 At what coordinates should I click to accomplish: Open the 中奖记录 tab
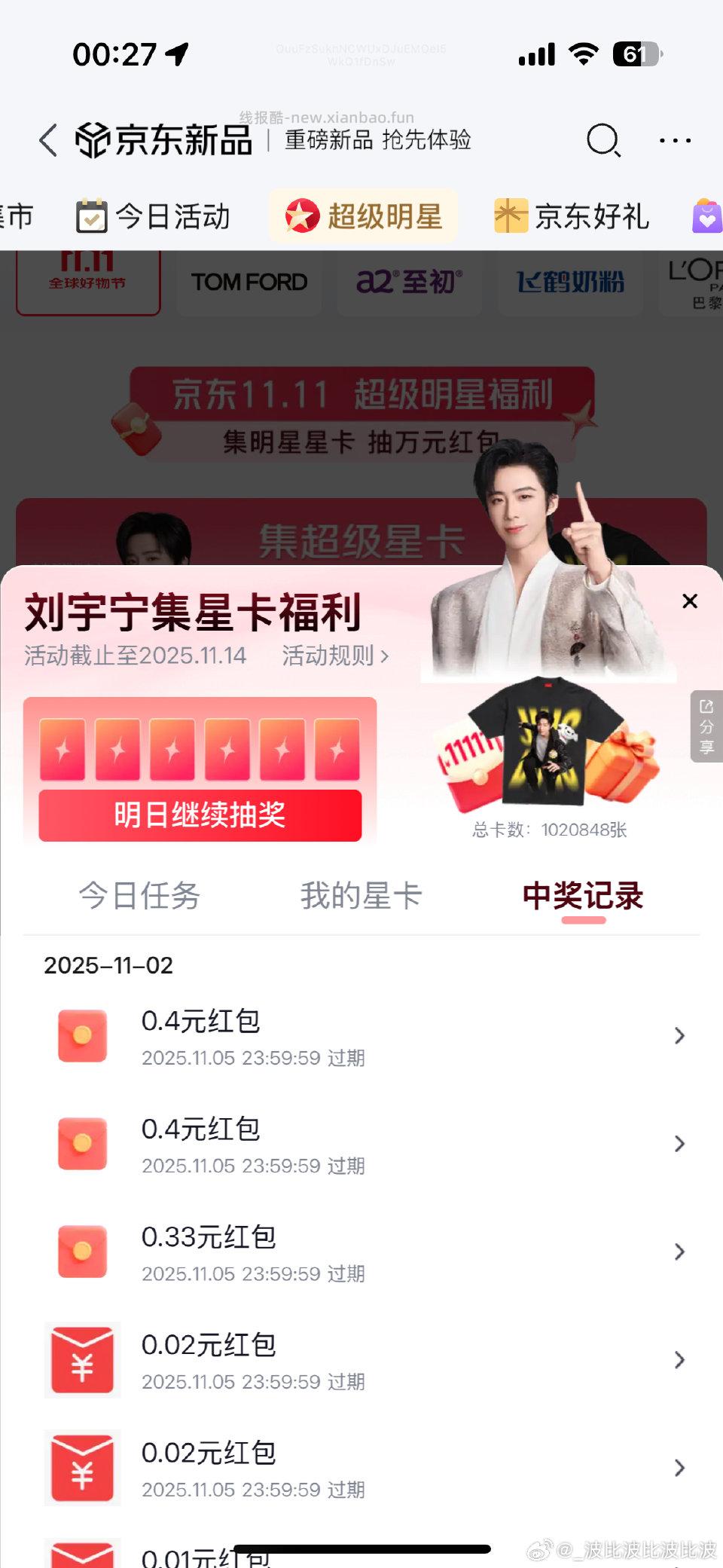point(584,896)
